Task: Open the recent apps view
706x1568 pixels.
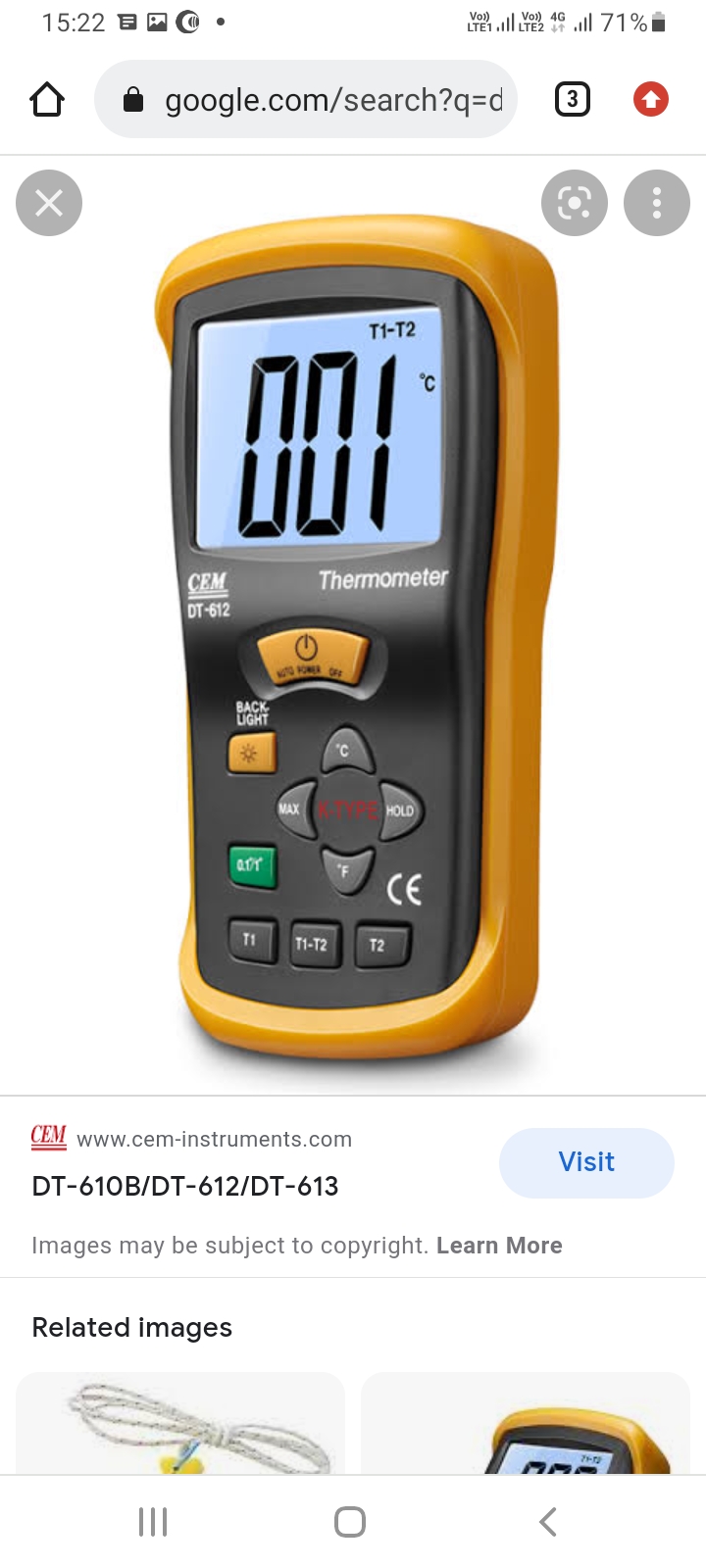Action: 153,1522
